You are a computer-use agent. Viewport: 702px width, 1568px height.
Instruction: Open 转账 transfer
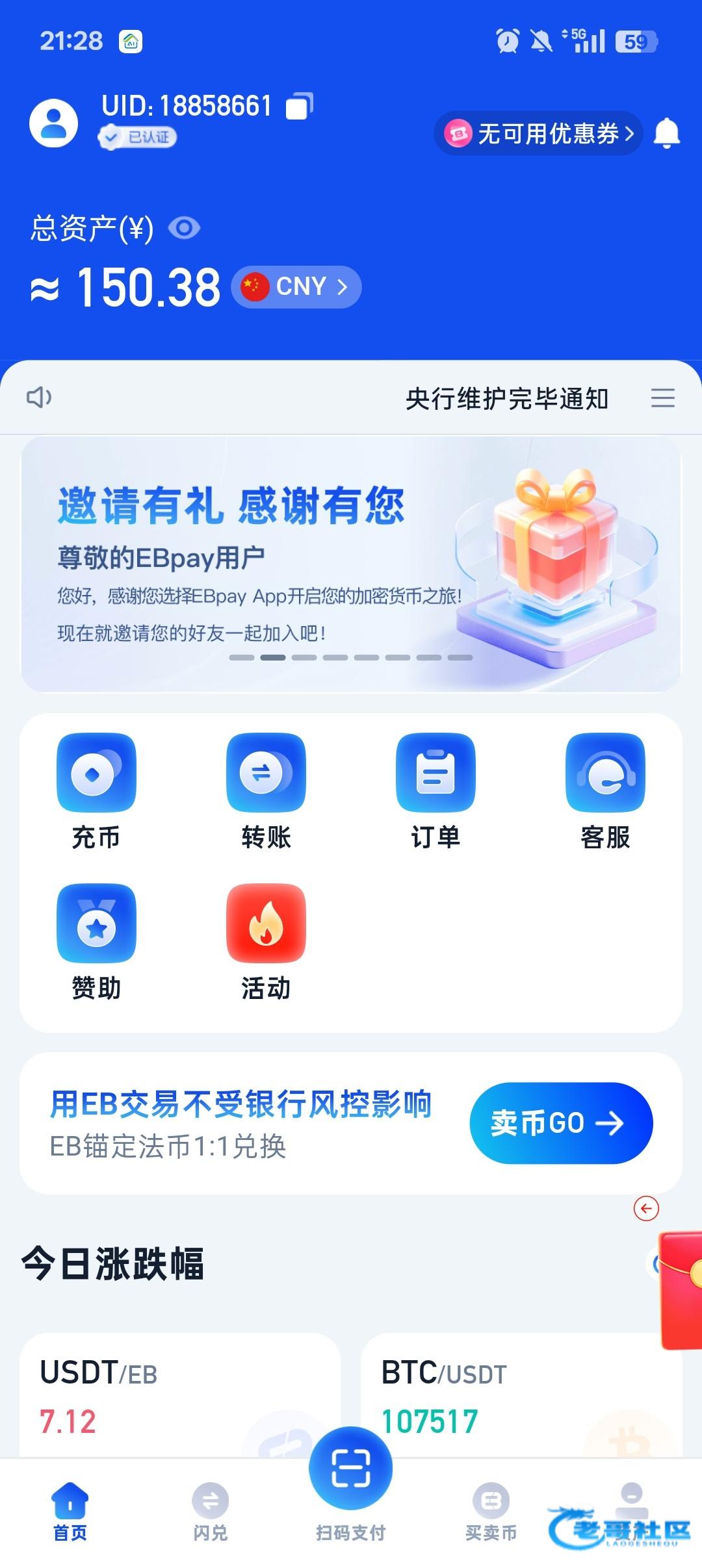click(266, 790)
